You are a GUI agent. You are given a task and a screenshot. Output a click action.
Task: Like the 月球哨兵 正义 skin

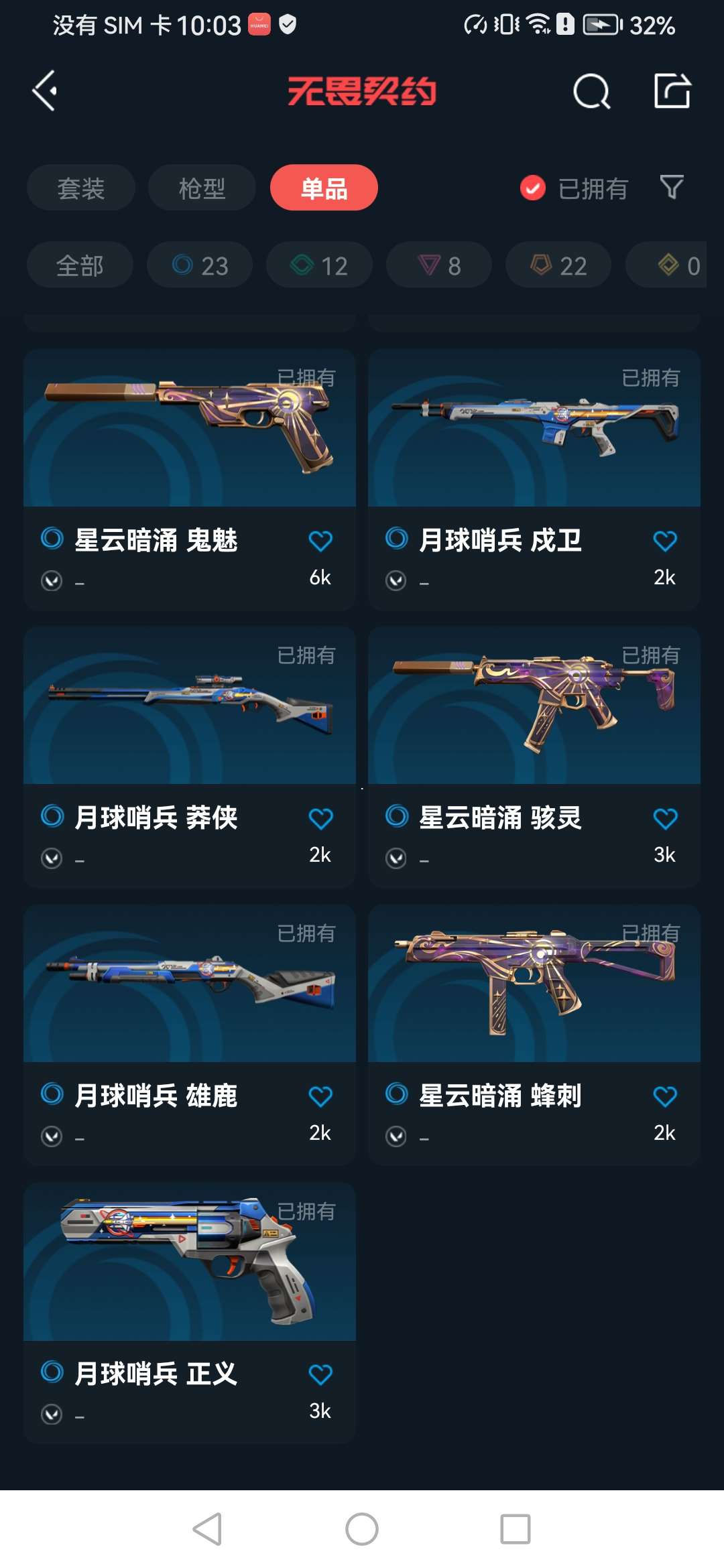click(x=320, y=1375)
